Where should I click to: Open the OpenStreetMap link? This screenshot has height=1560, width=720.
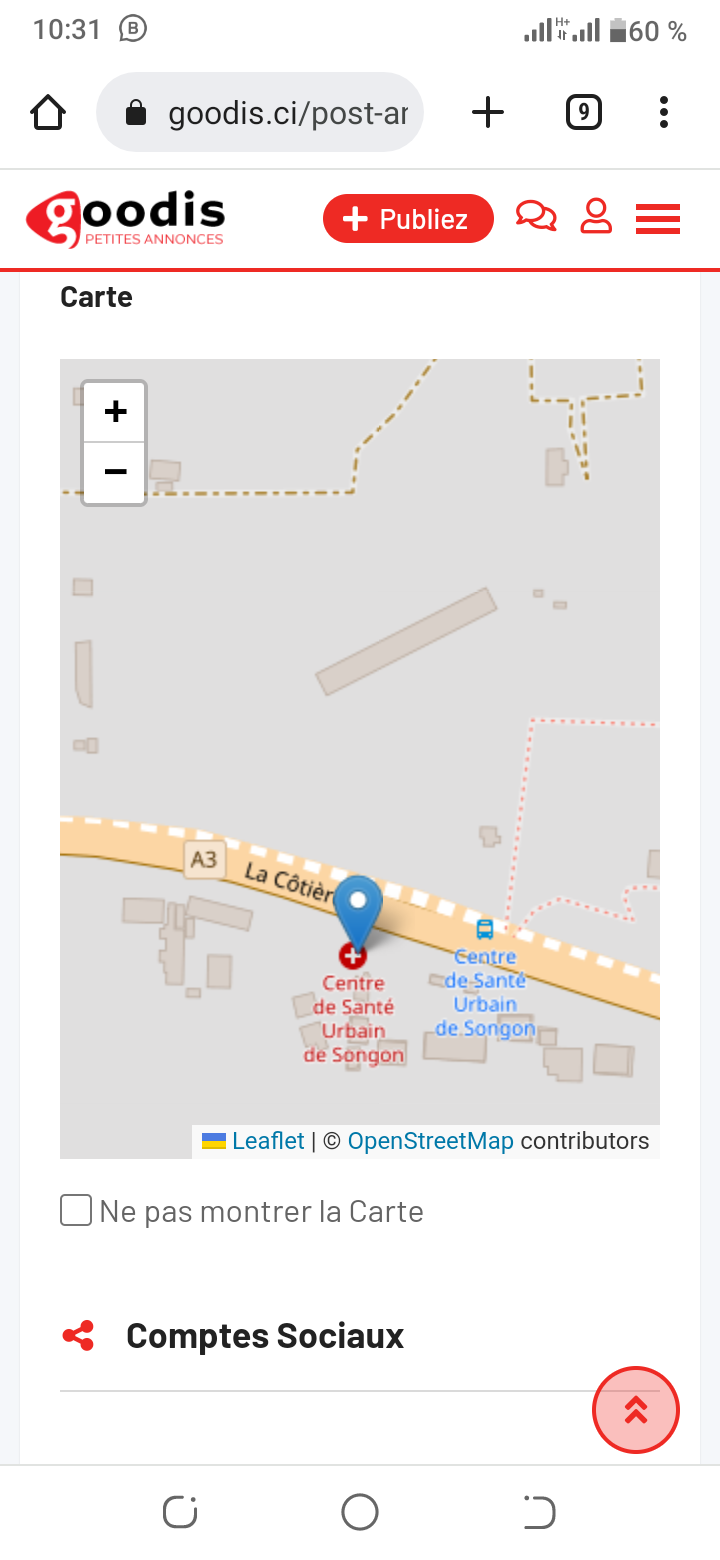[430, 1141]
